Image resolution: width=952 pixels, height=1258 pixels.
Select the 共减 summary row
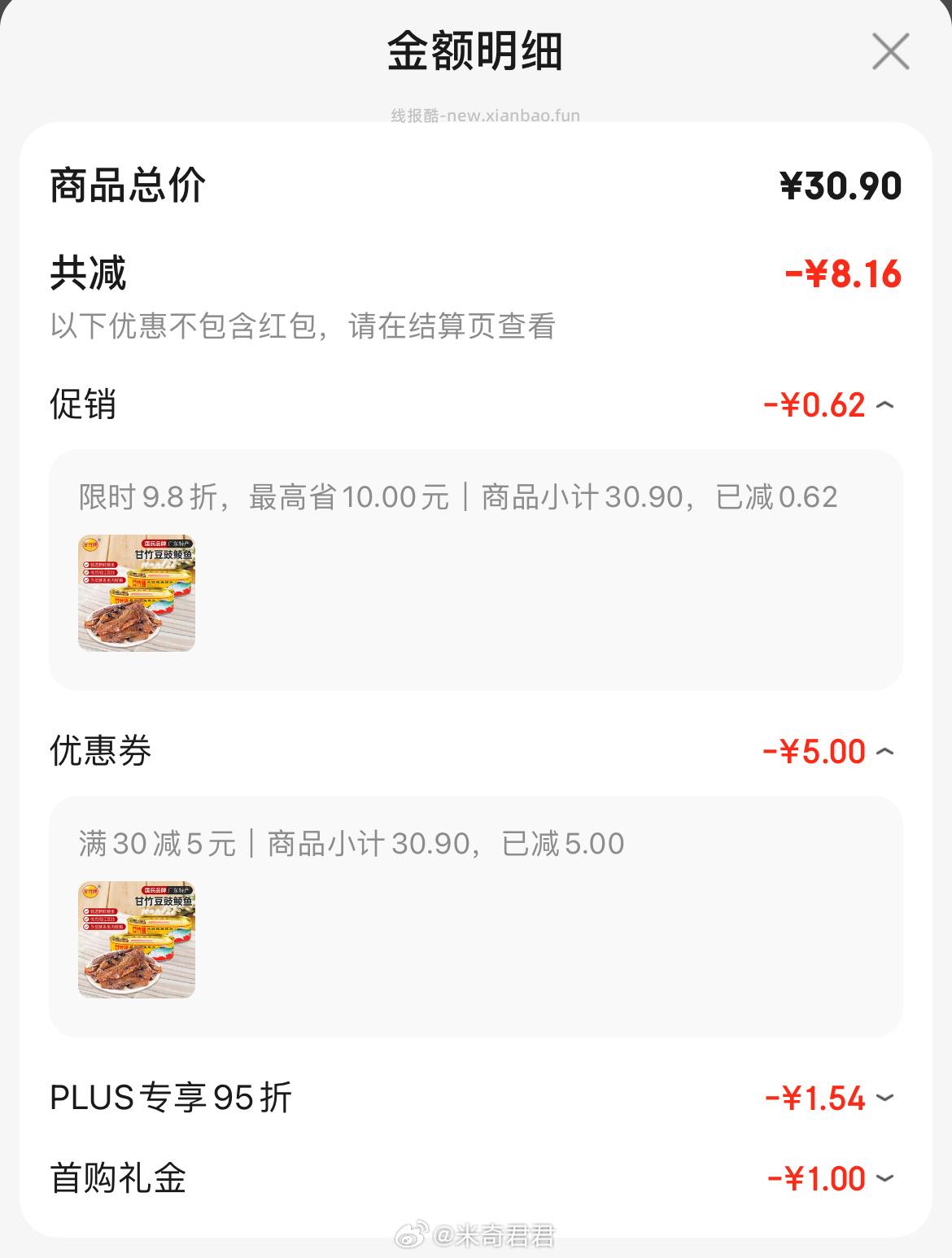tap(84, 275)
